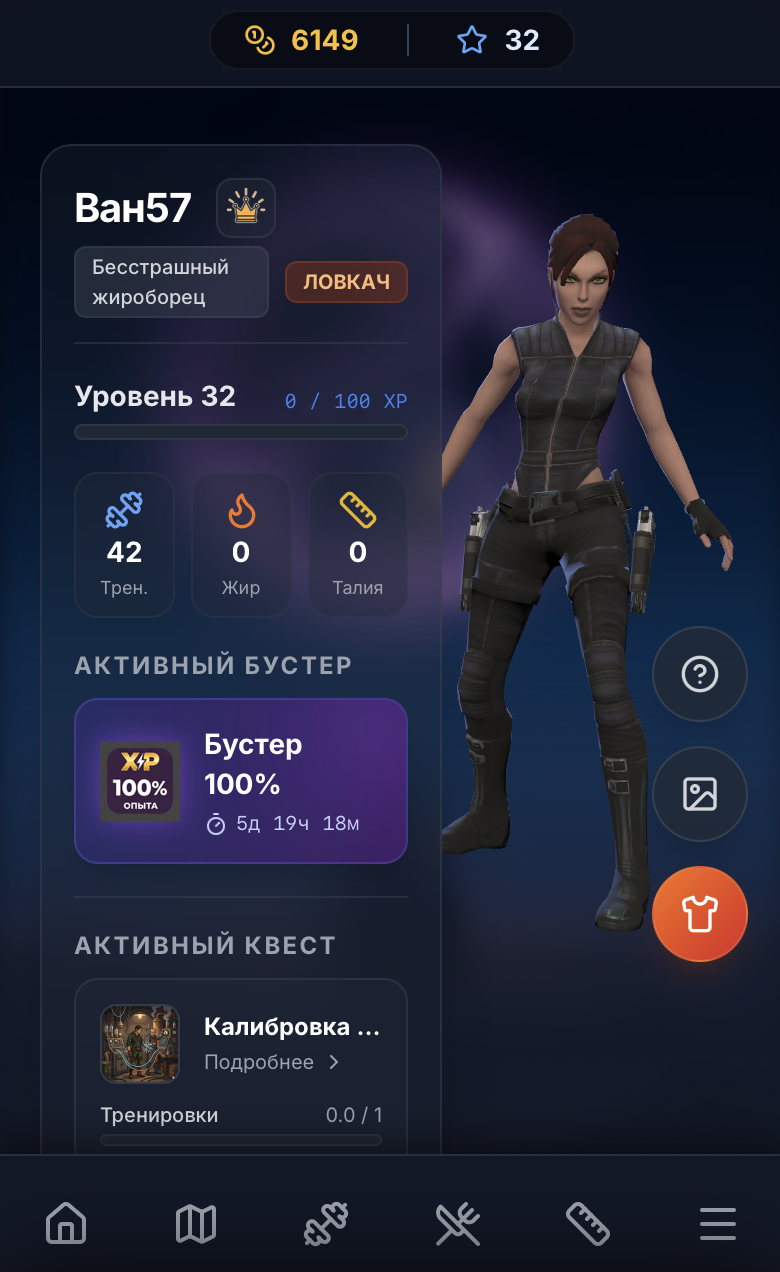Open the Бустер 100% booster card
Image resolution: width=780 pixels, height=1272 pixels.
coord(241,781)
